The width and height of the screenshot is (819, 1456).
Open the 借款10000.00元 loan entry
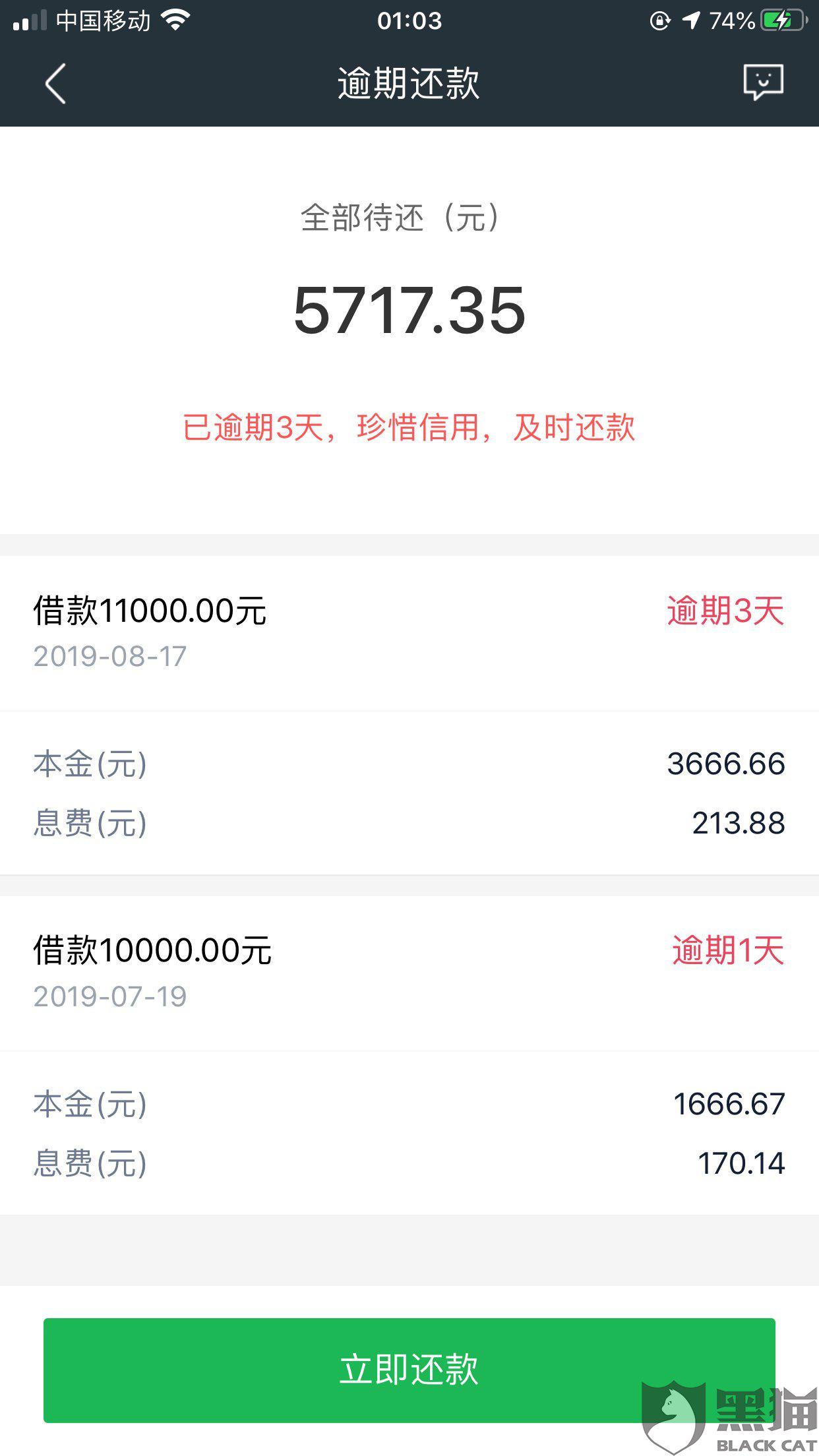tap(409, 973)
